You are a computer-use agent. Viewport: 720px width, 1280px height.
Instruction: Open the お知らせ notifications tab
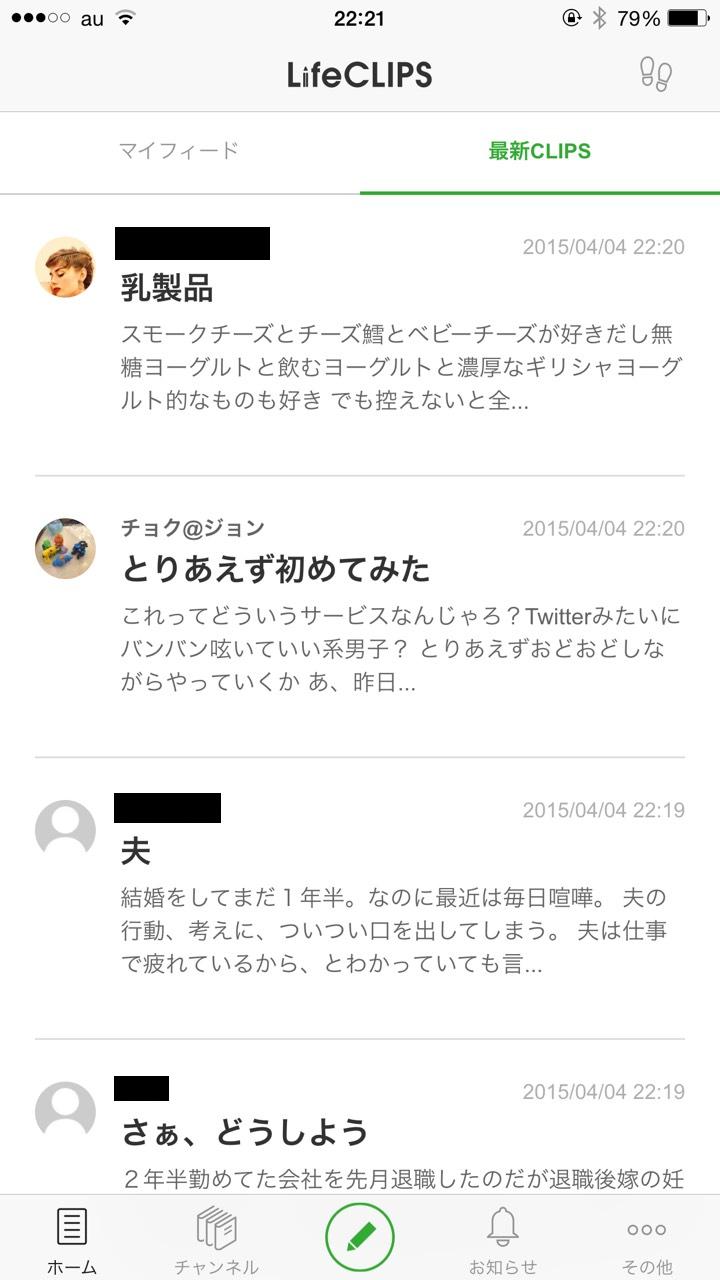tap(503, 1238)
